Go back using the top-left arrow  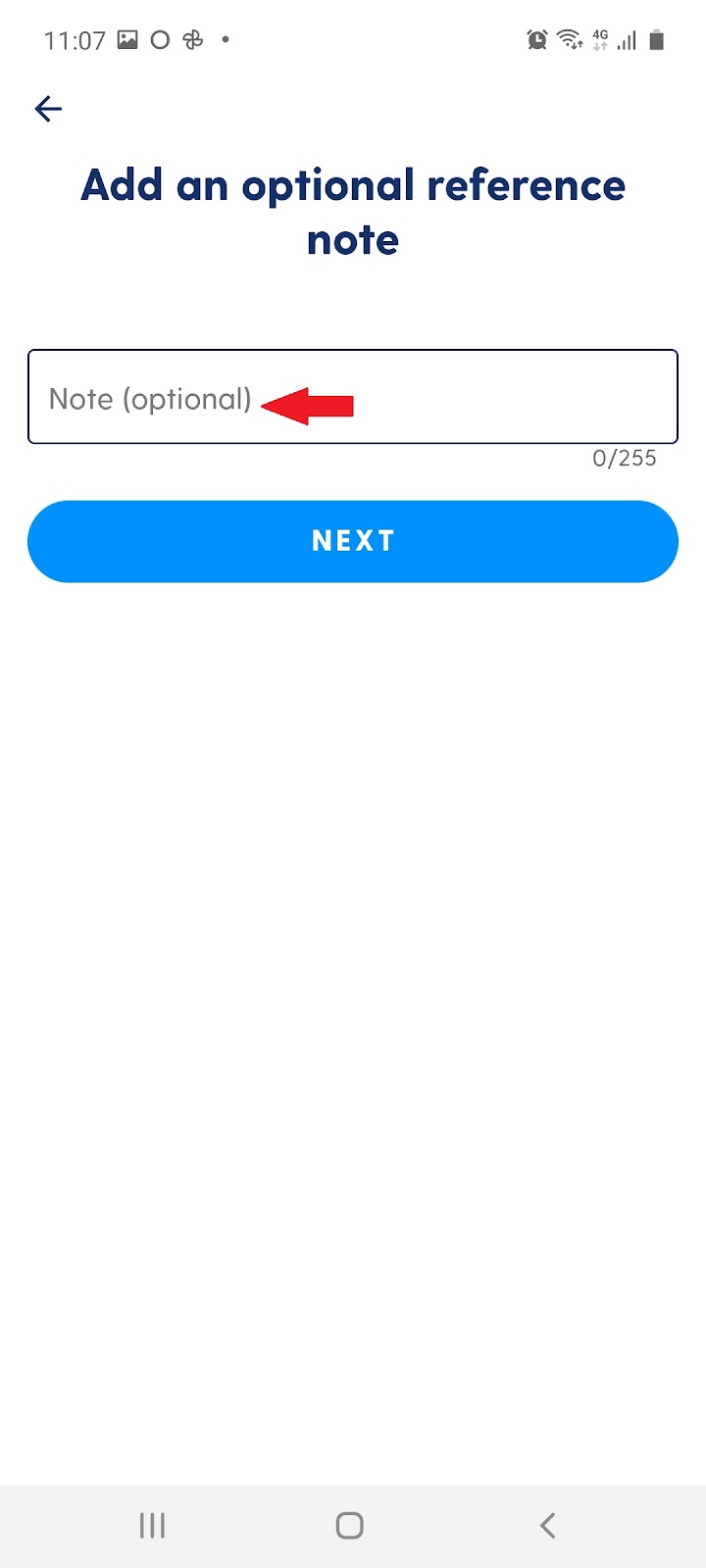(48, 109)
